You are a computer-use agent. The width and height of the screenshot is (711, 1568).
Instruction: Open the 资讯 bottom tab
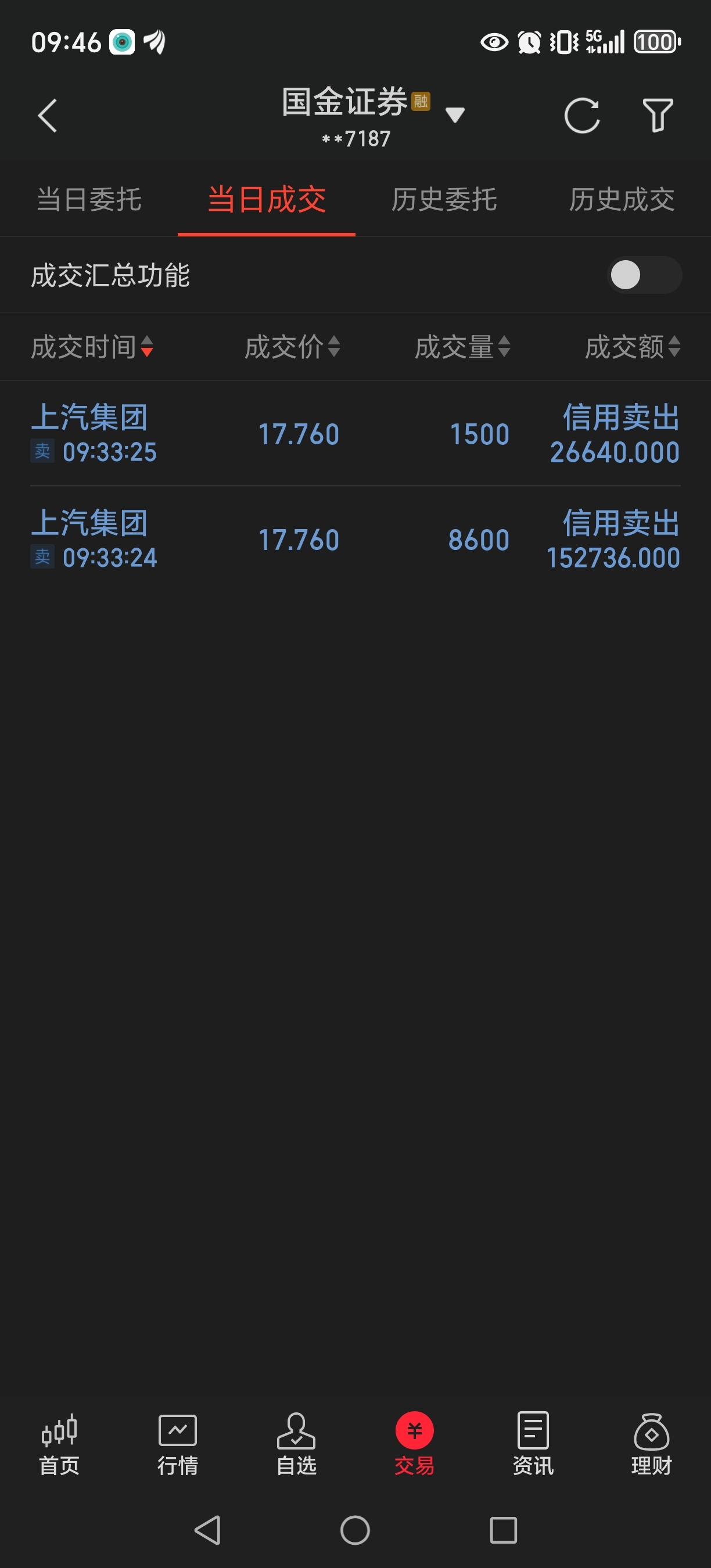(x=533, y=1444)
